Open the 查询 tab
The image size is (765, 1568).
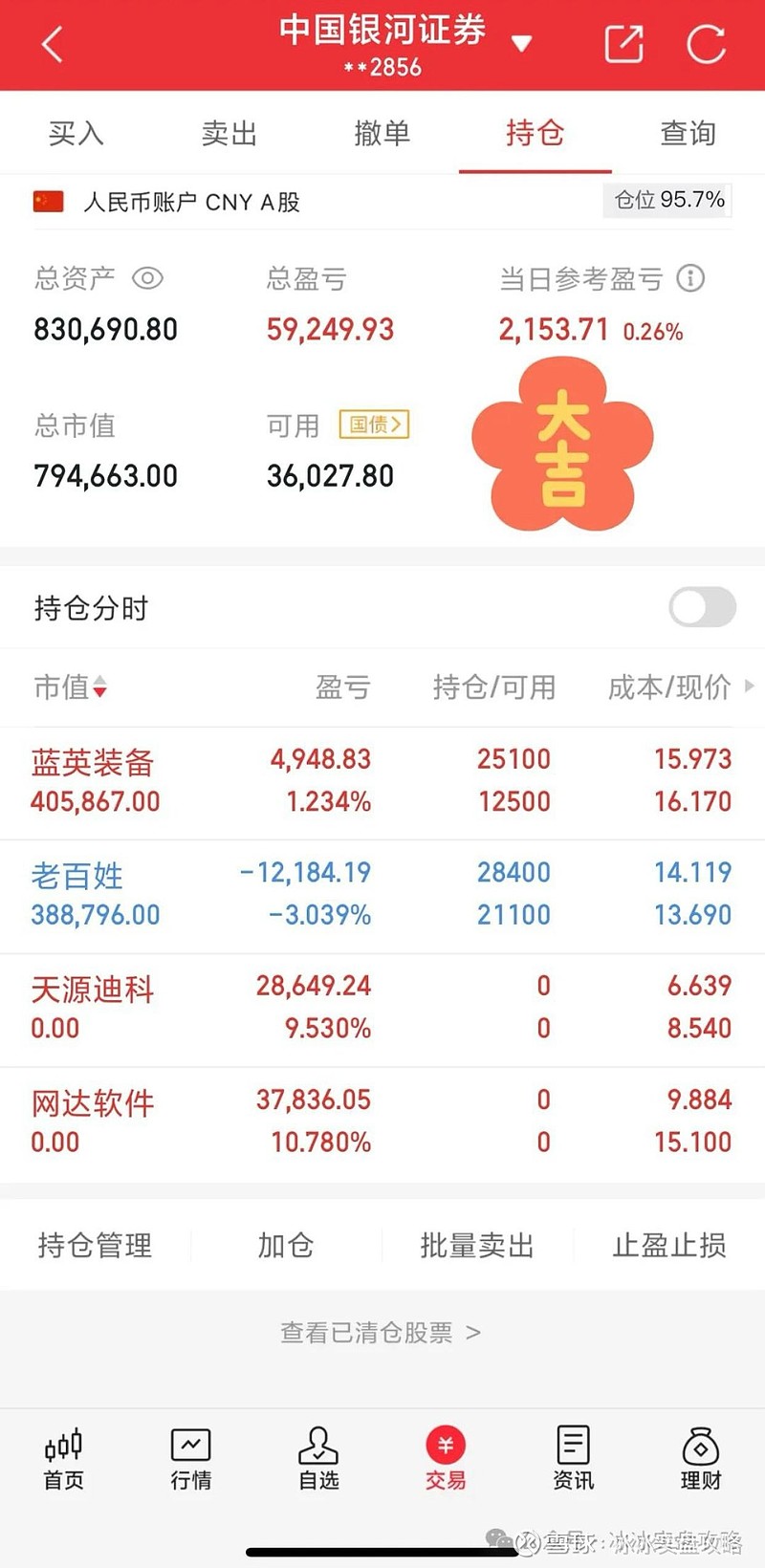click(686, 133)
